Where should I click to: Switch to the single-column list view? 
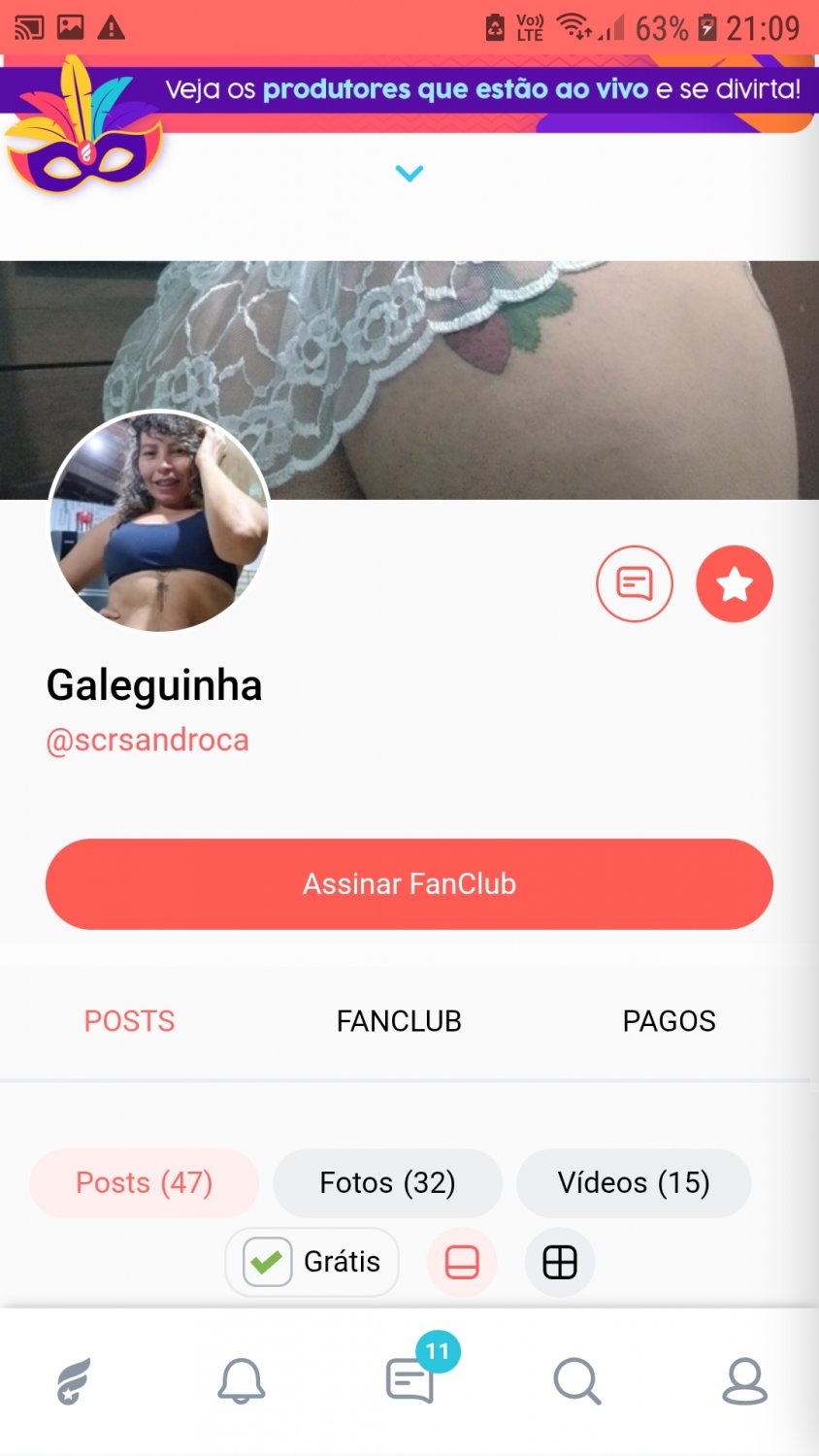(462, 1262)
